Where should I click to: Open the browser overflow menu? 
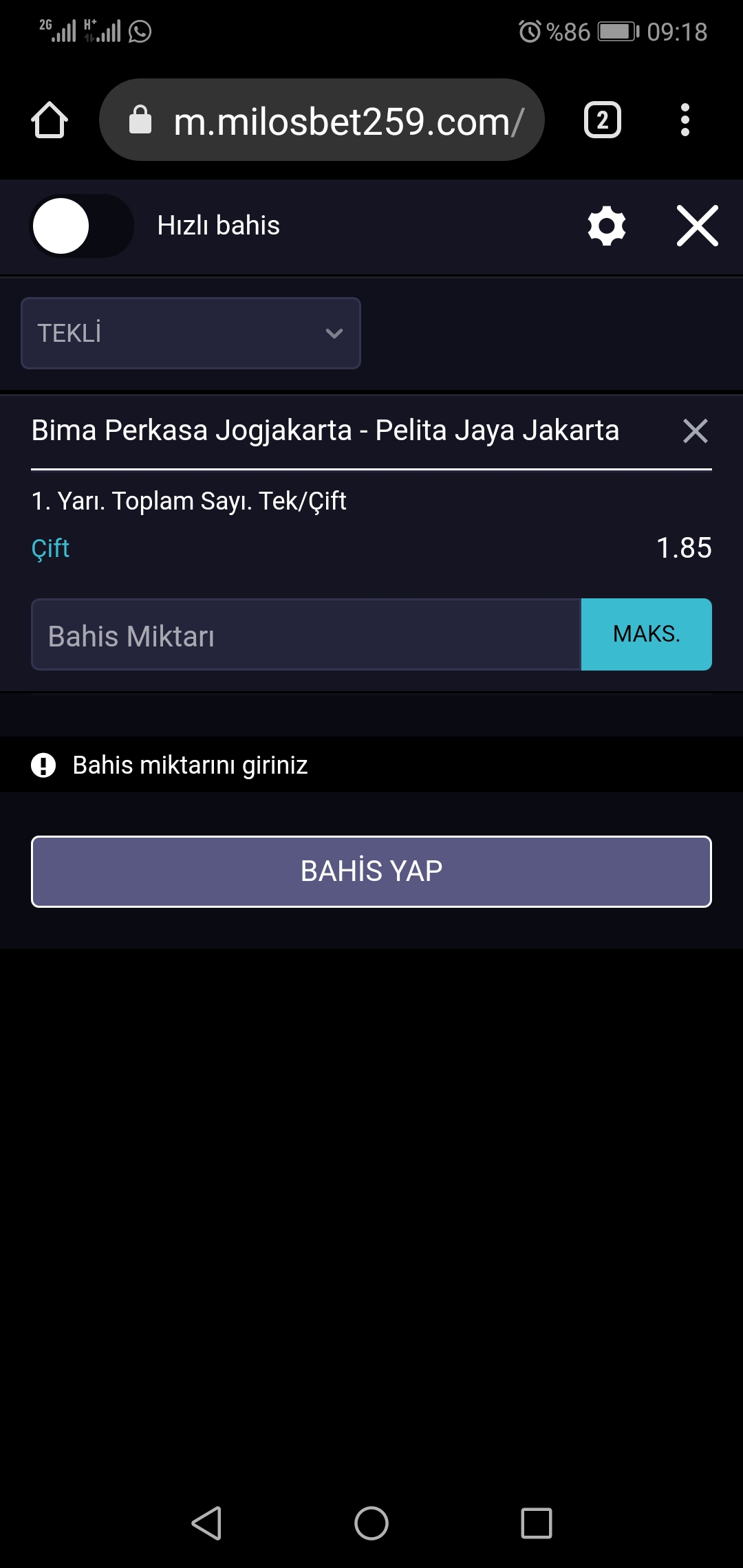685,120
